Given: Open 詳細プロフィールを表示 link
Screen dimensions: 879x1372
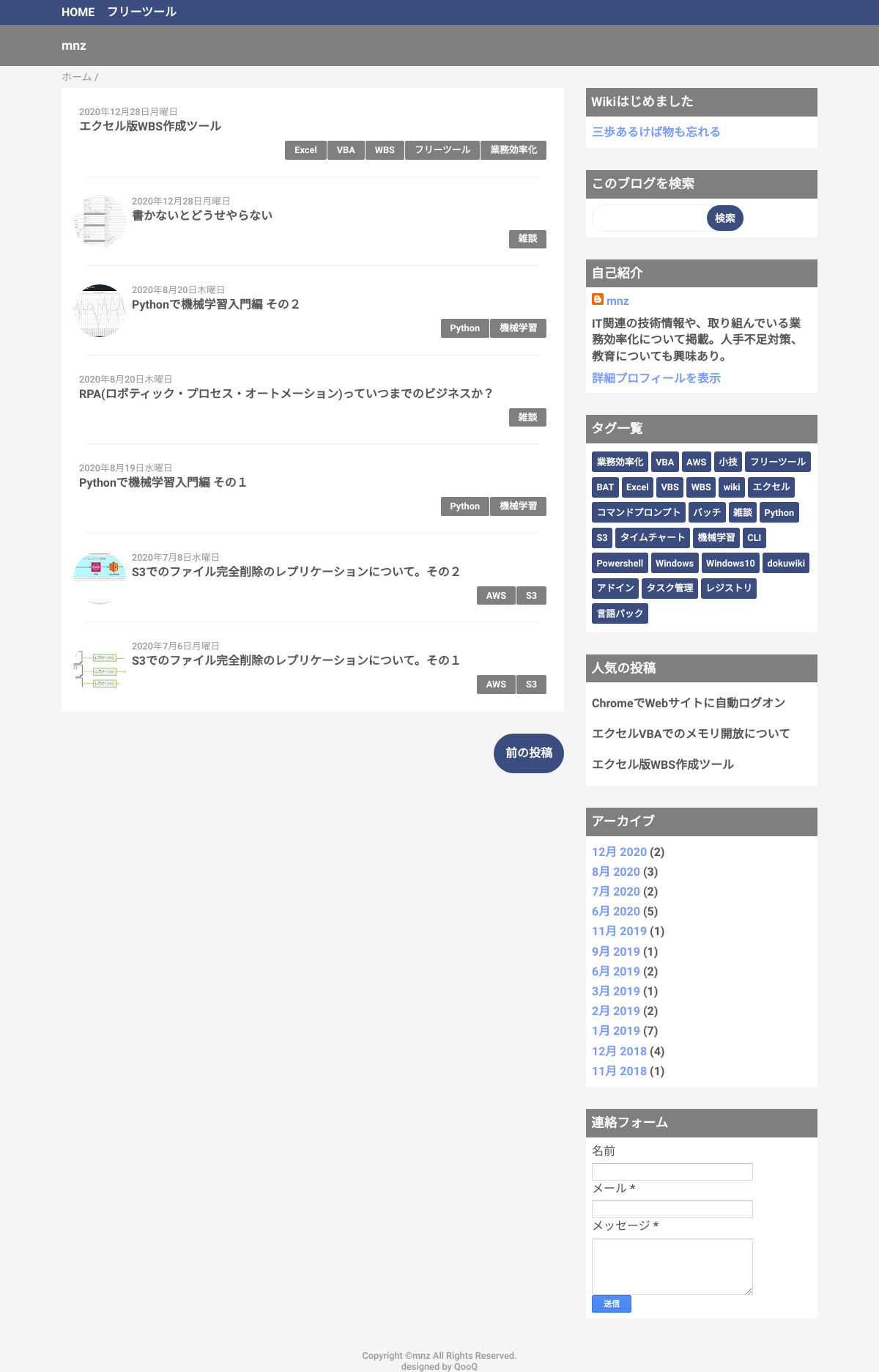Looking at the screenshot, I should [x=656, y=378].
